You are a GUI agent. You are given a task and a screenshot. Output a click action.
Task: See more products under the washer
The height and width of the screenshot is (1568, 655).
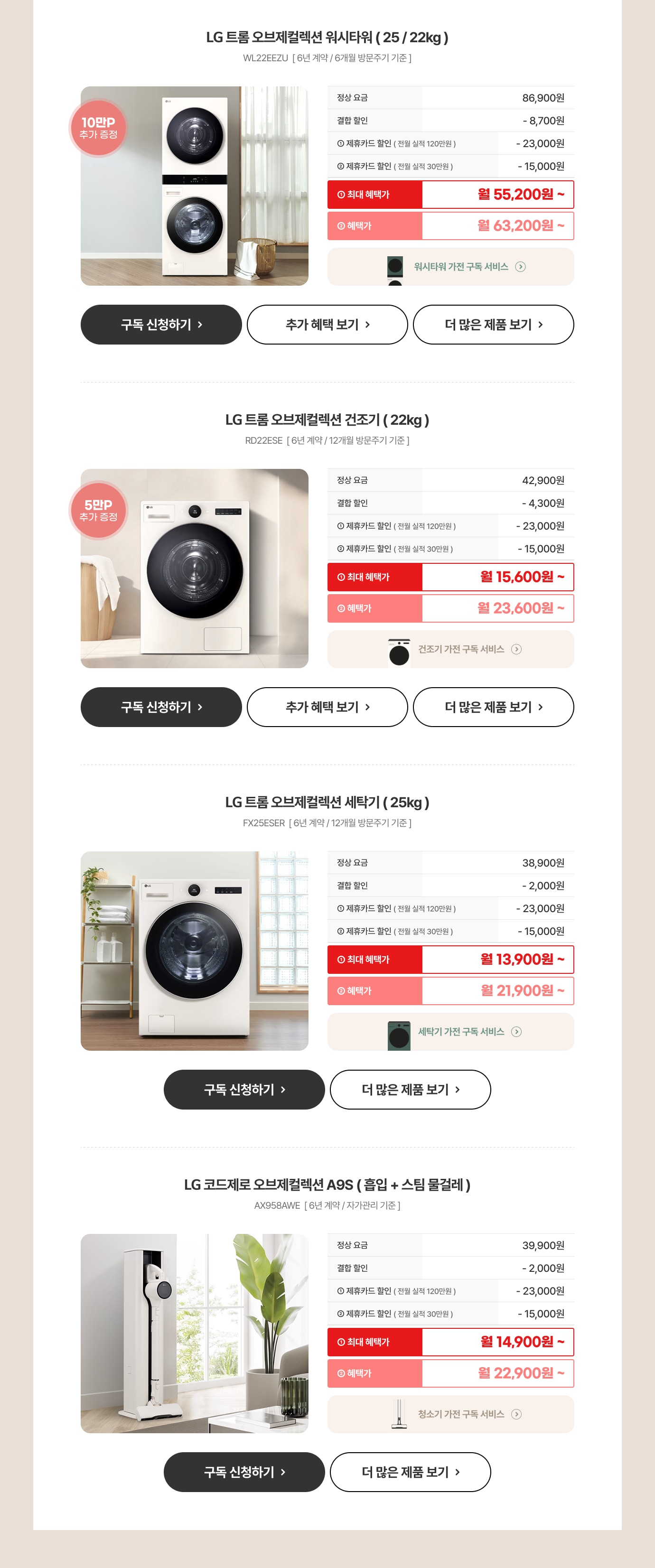tap(410, 1089)
